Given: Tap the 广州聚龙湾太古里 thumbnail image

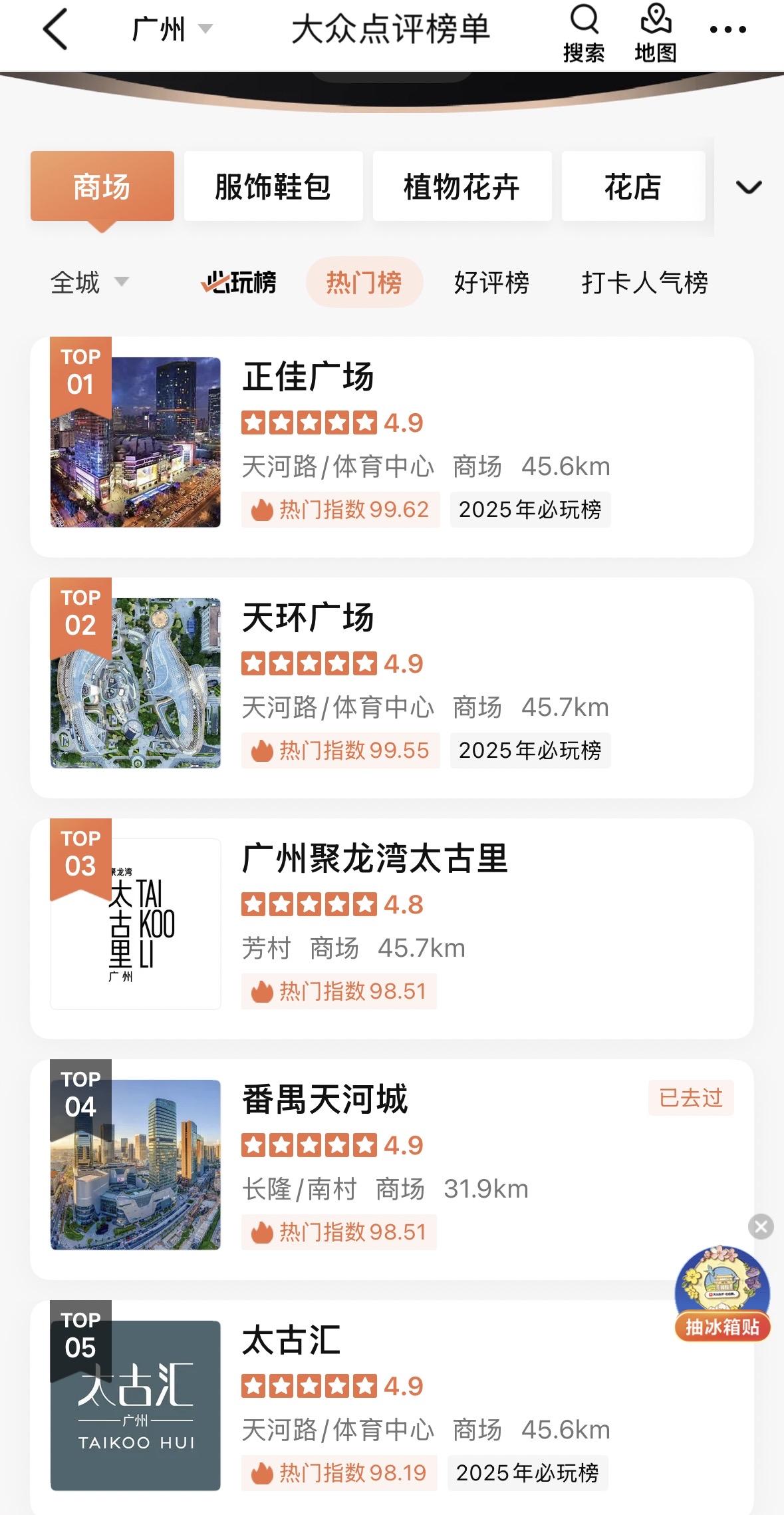Looking at the screenshot, I should click(135, 925).
